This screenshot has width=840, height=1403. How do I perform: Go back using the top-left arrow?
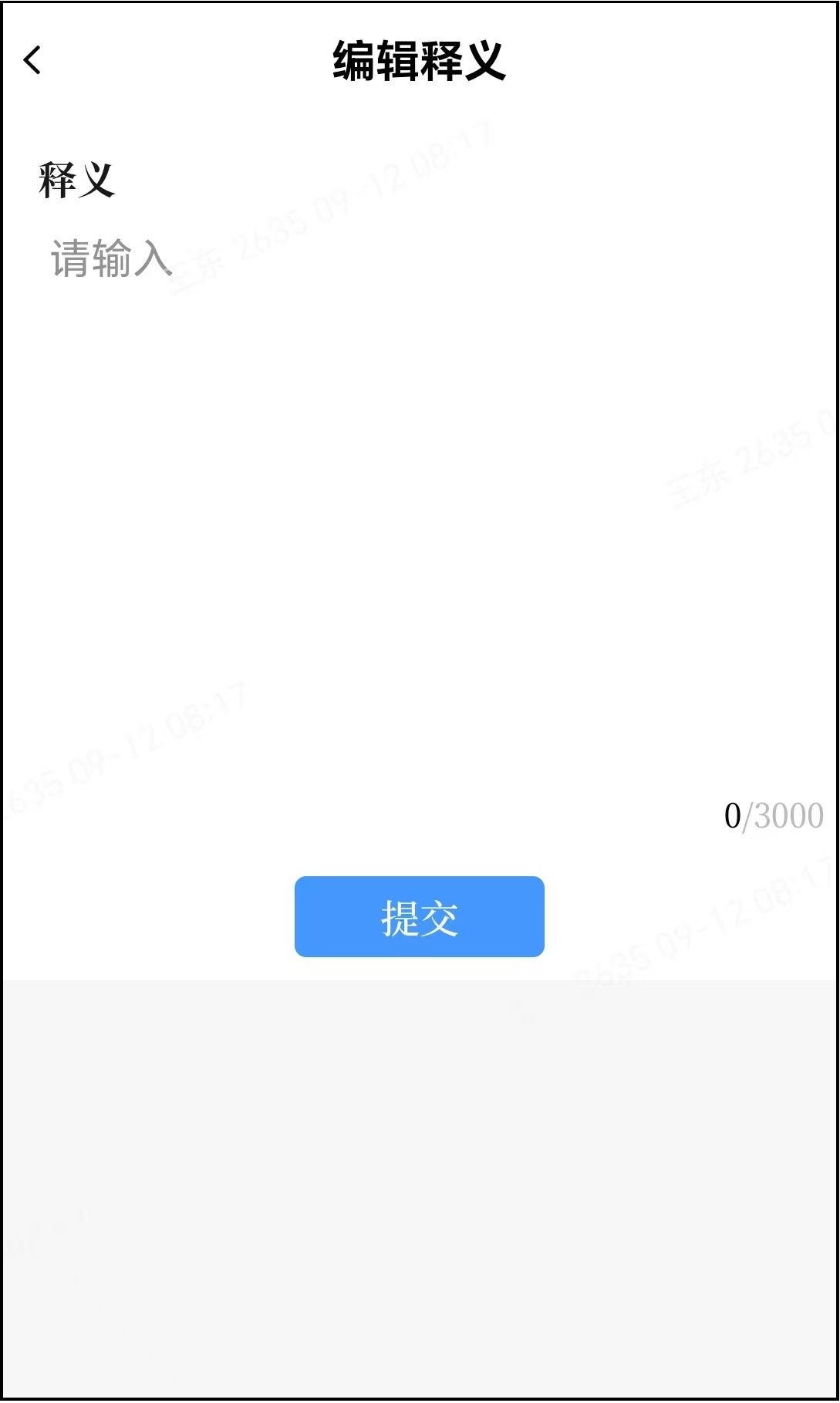coord(32,60)
